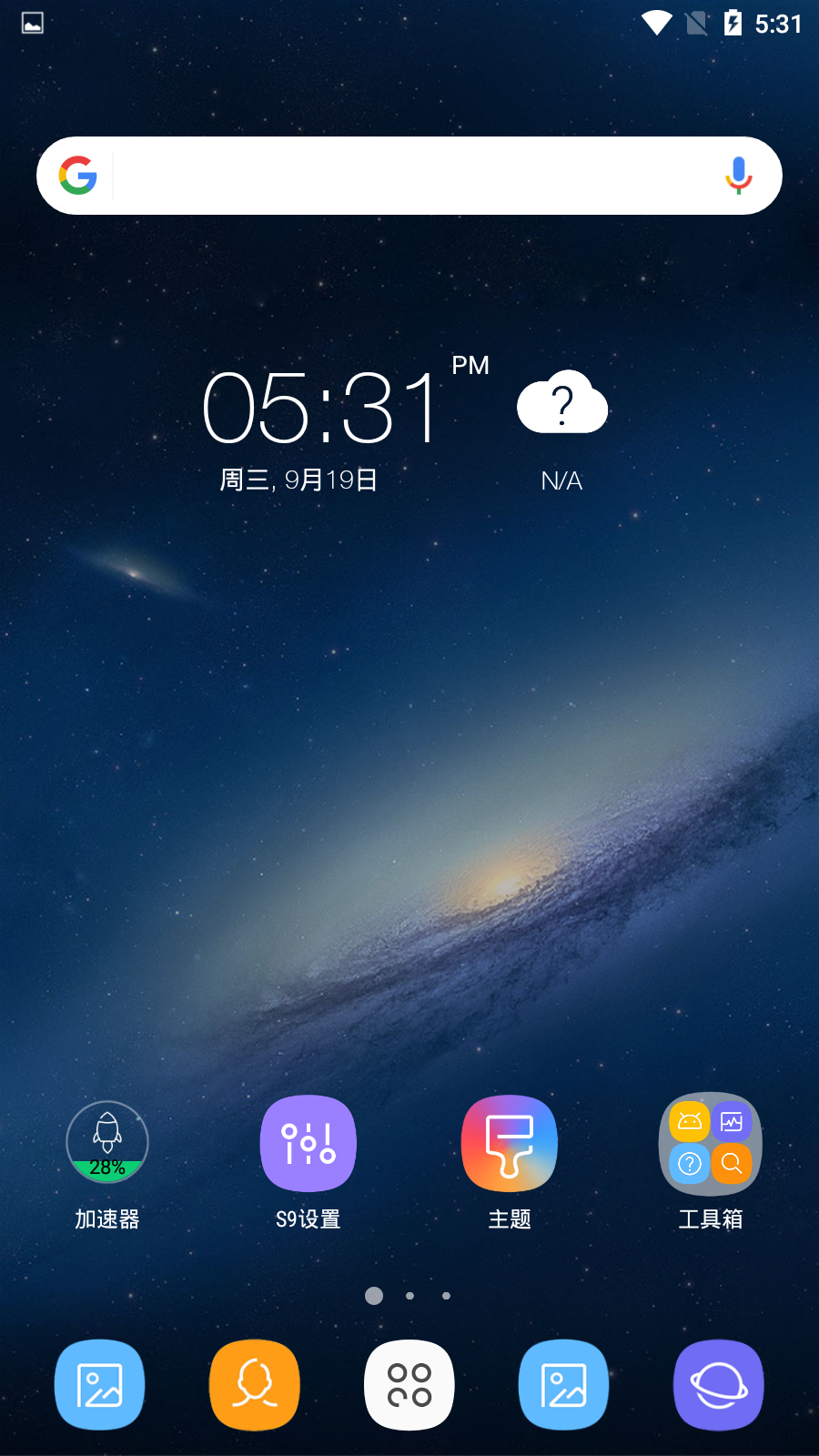Open the app drawer from the dock
The height and width of the screenshot is (1456, 819).
pos(409,1384)
